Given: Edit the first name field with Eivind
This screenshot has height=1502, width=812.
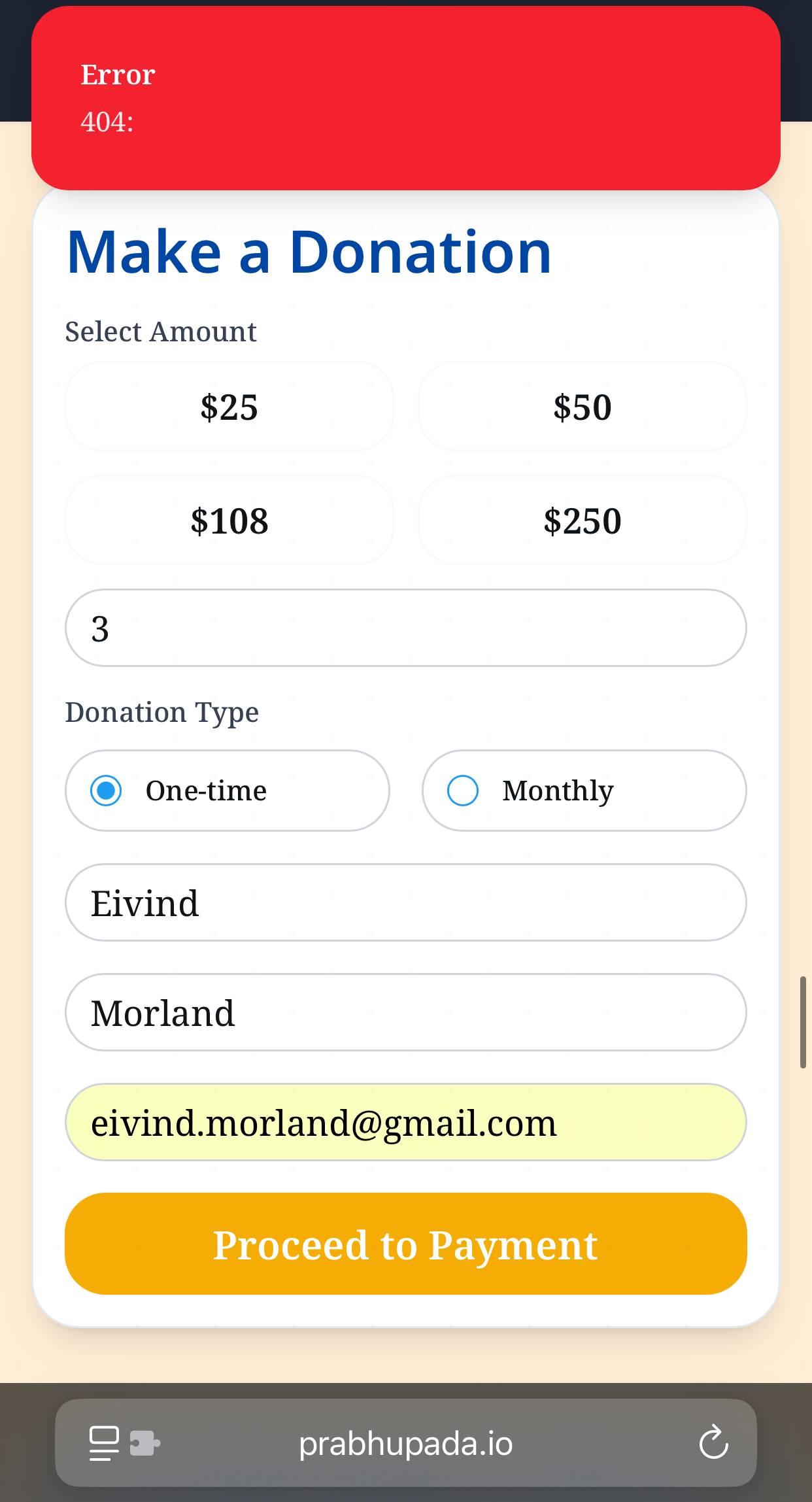Looking at the screenshot, I should point(405,903).
